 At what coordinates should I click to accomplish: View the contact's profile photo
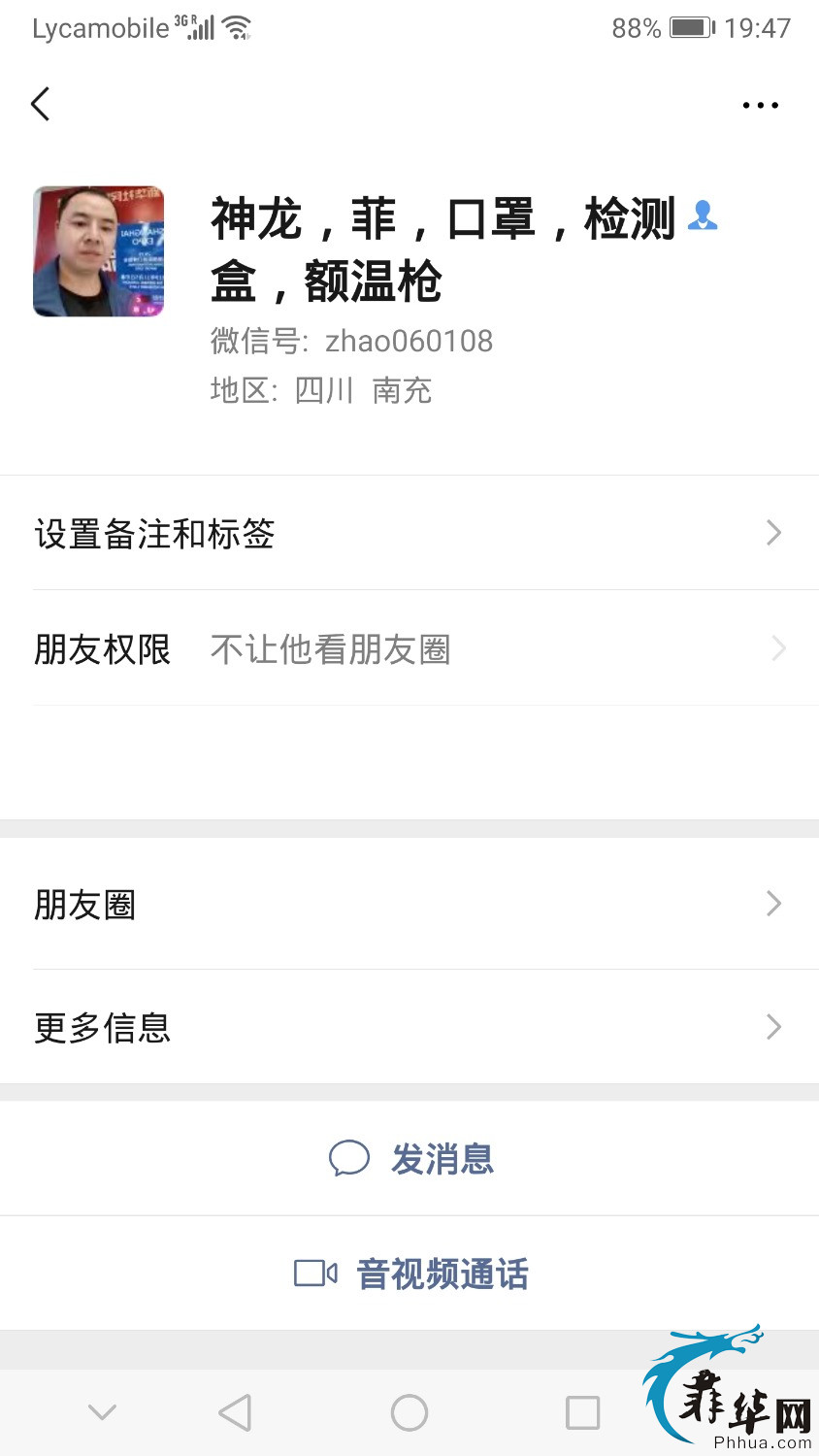[98, 251]
